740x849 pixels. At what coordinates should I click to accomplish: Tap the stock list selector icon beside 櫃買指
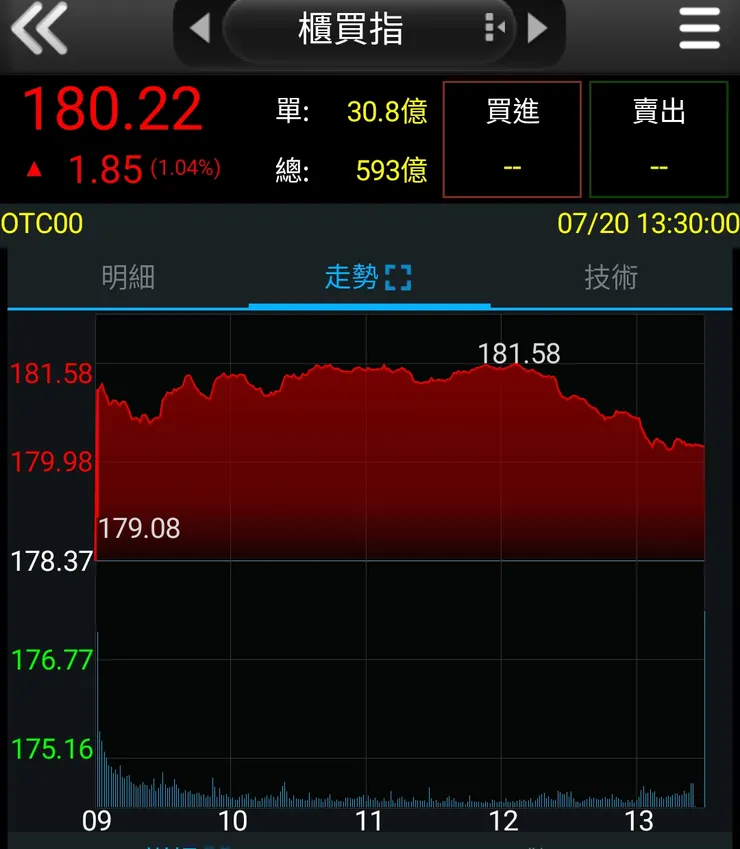point(493,29)
